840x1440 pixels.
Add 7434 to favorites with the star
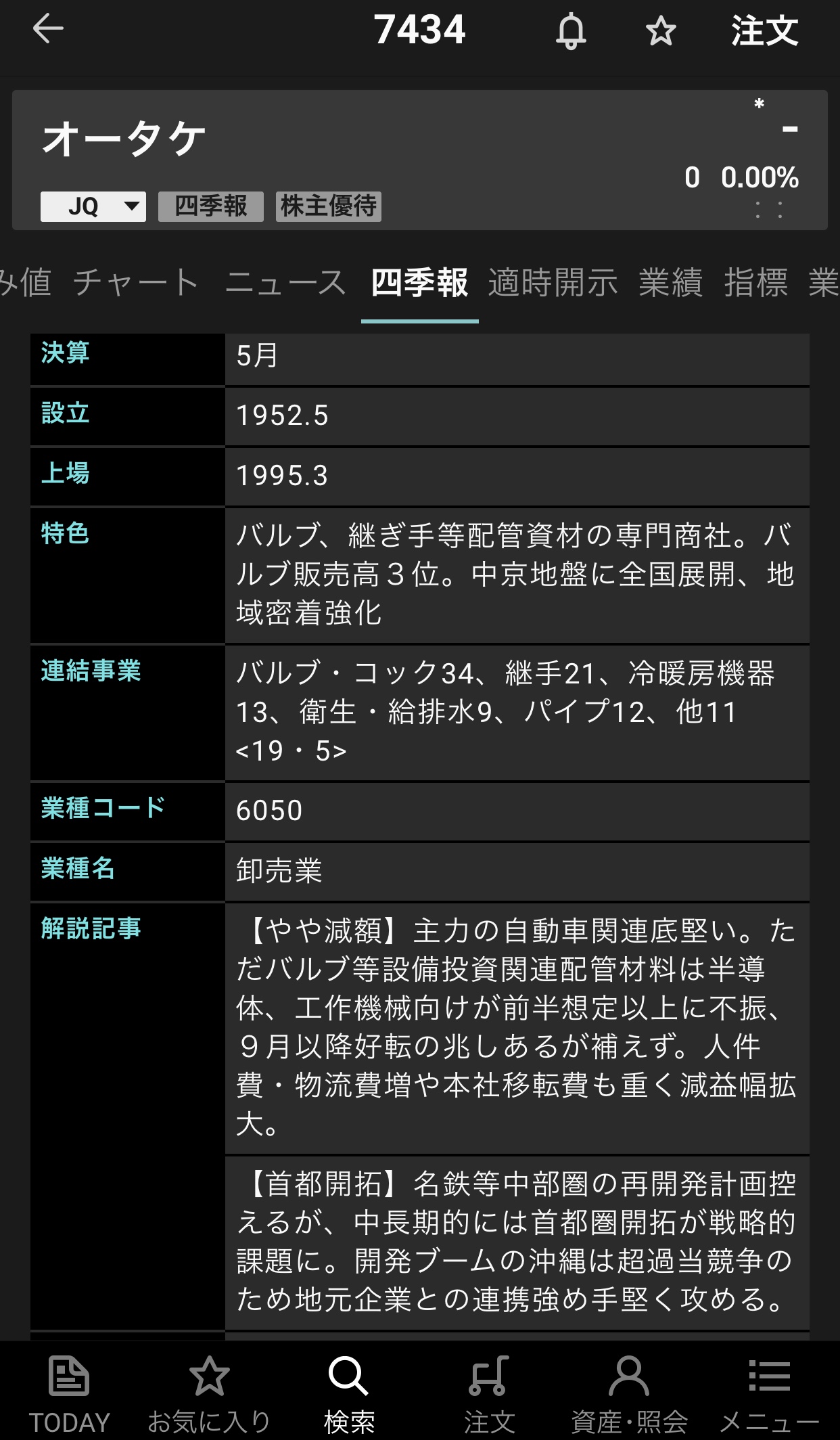point(660,31)
